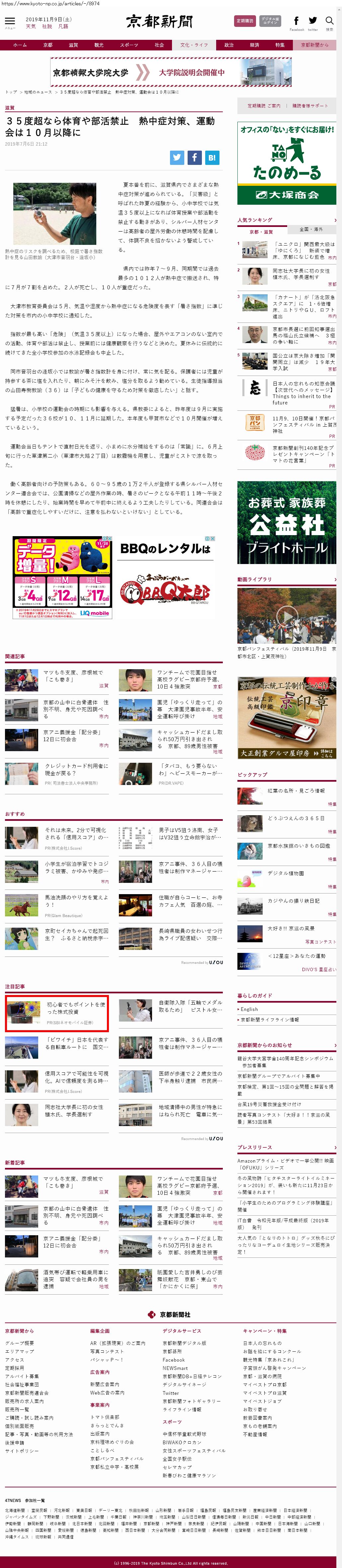342x1568 pixels.
Task: Open the hamburger menu
Action: tap(10, 21)
